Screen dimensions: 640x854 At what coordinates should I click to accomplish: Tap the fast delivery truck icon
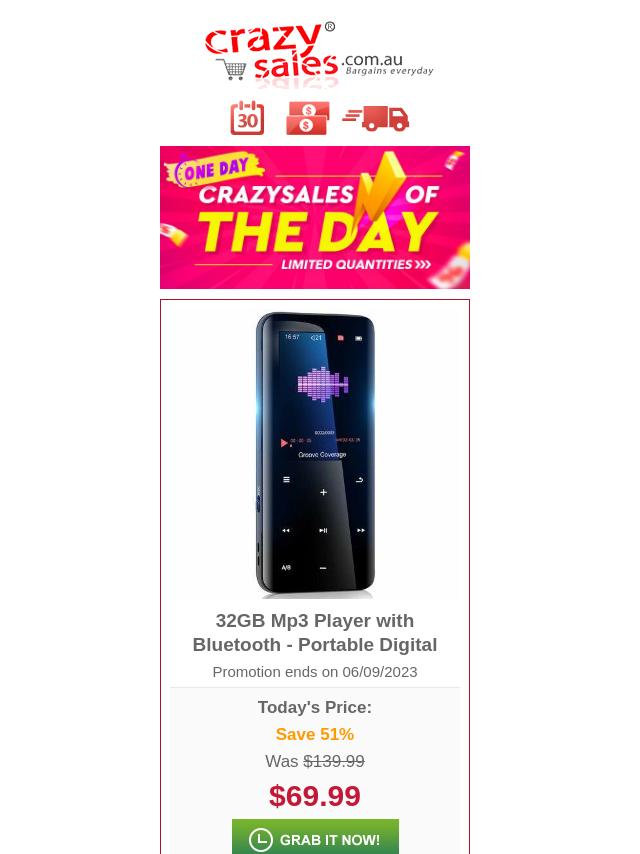[x=376, y=118]
